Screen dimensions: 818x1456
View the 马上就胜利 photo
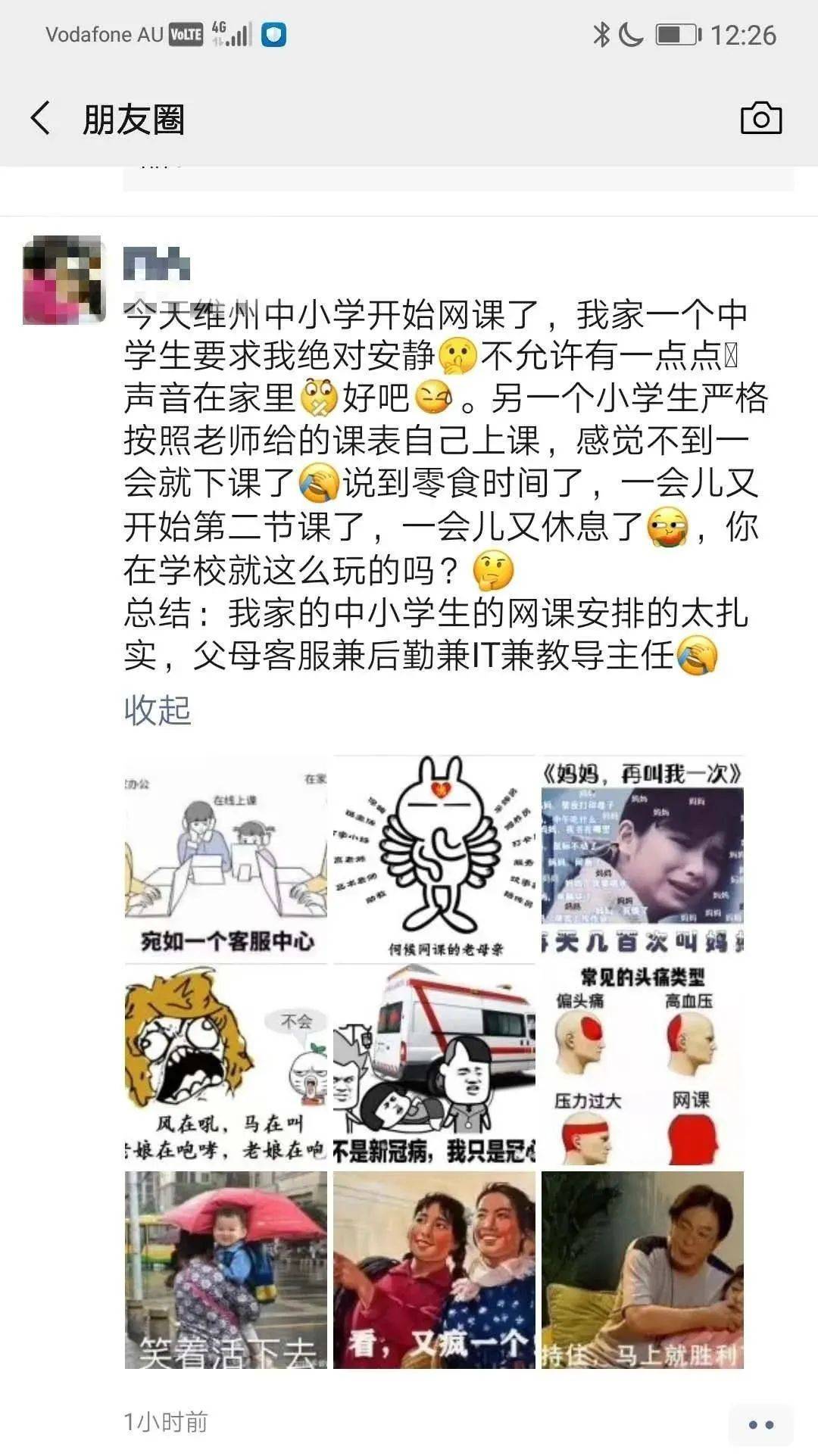click(642, 1270)
